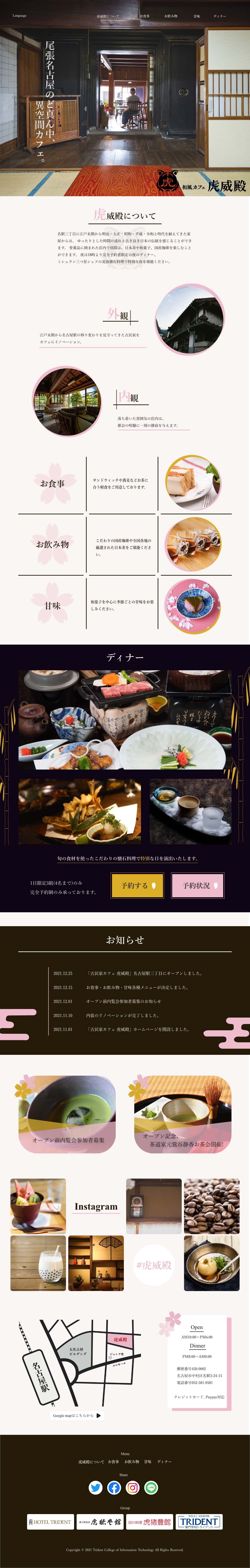Open the オープン記念 茶会開催 event card
The width and height of the screenshot is (250, 1568).
point(182,1115)
